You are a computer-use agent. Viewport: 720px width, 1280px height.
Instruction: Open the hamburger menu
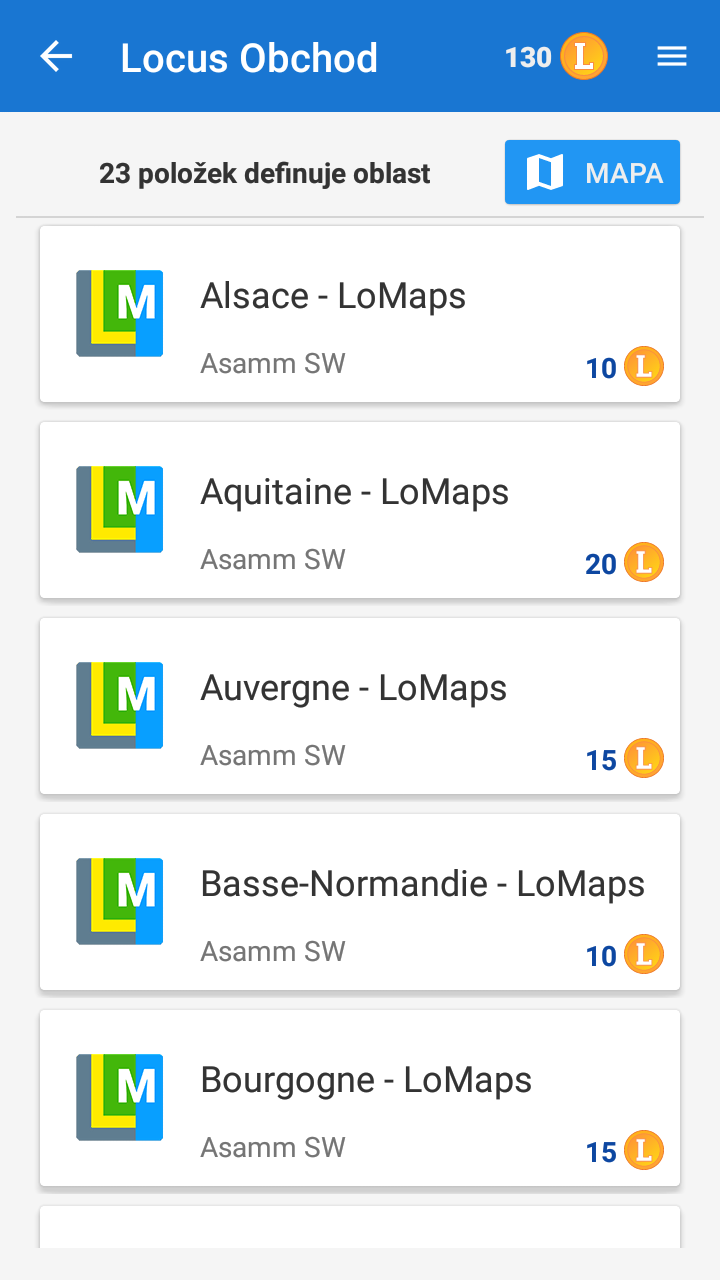click(x=671, y=57)
